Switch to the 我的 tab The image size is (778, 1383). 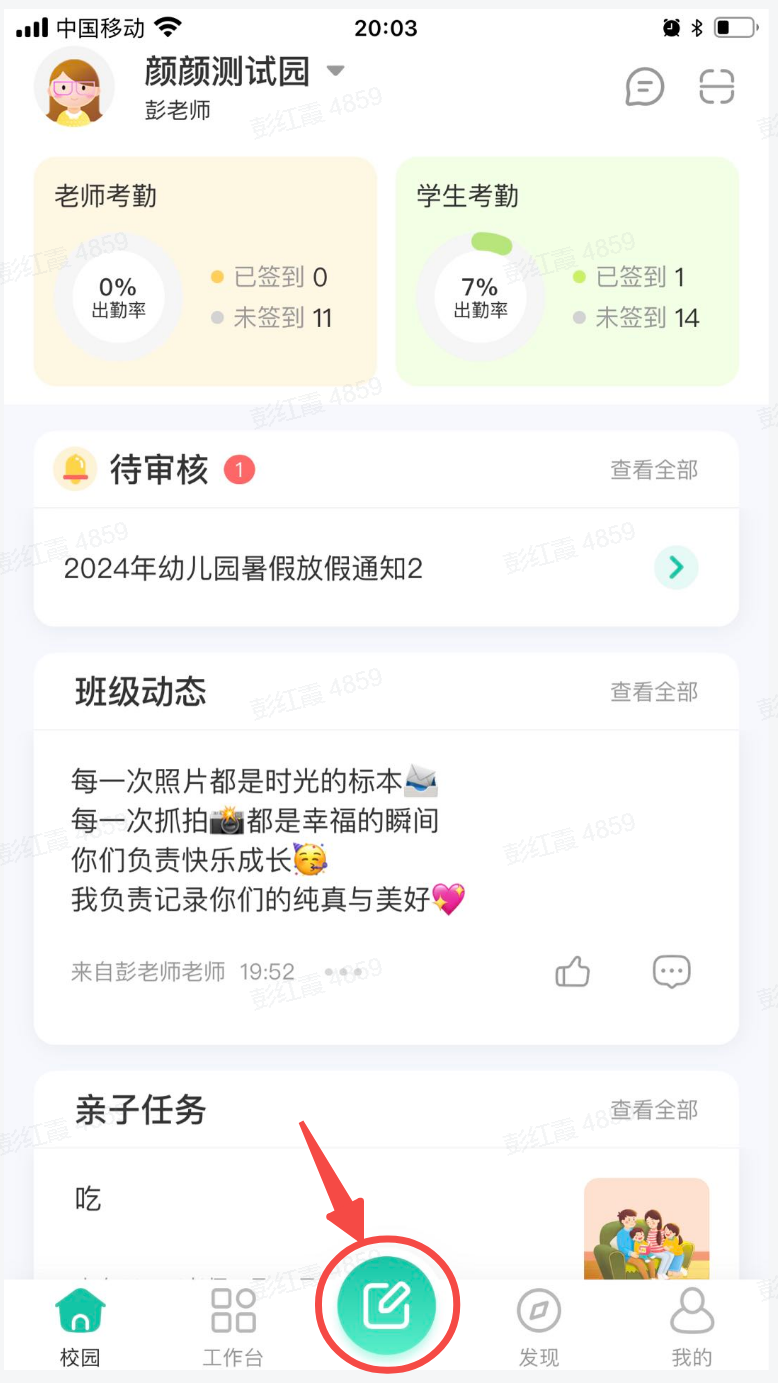[692, 1326]
